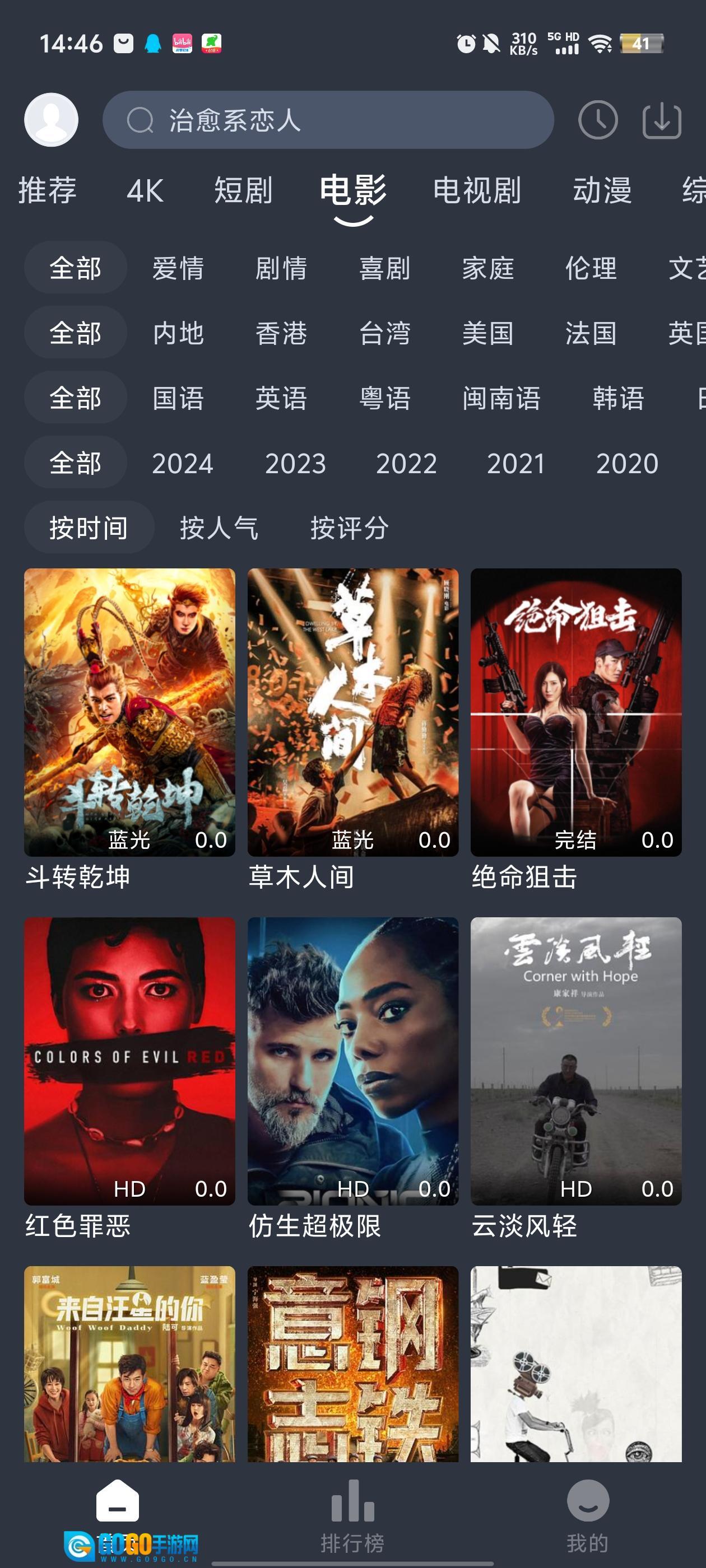Switch to the 推荐 tab
Screen dimensions: 706x1568
pyautogui.click(x=48, y=190)
